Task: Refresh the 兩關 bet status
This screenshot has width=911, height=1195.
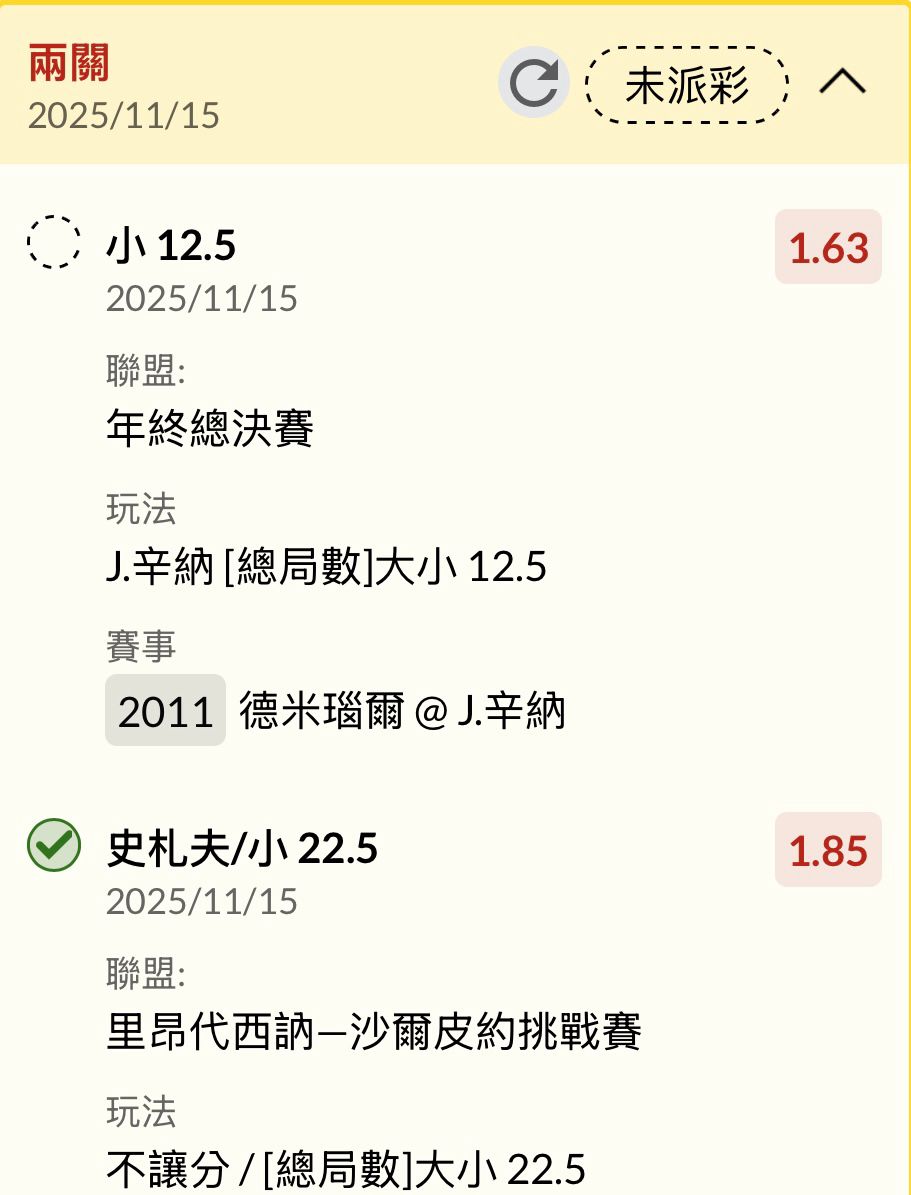Action: pos(534,83)
